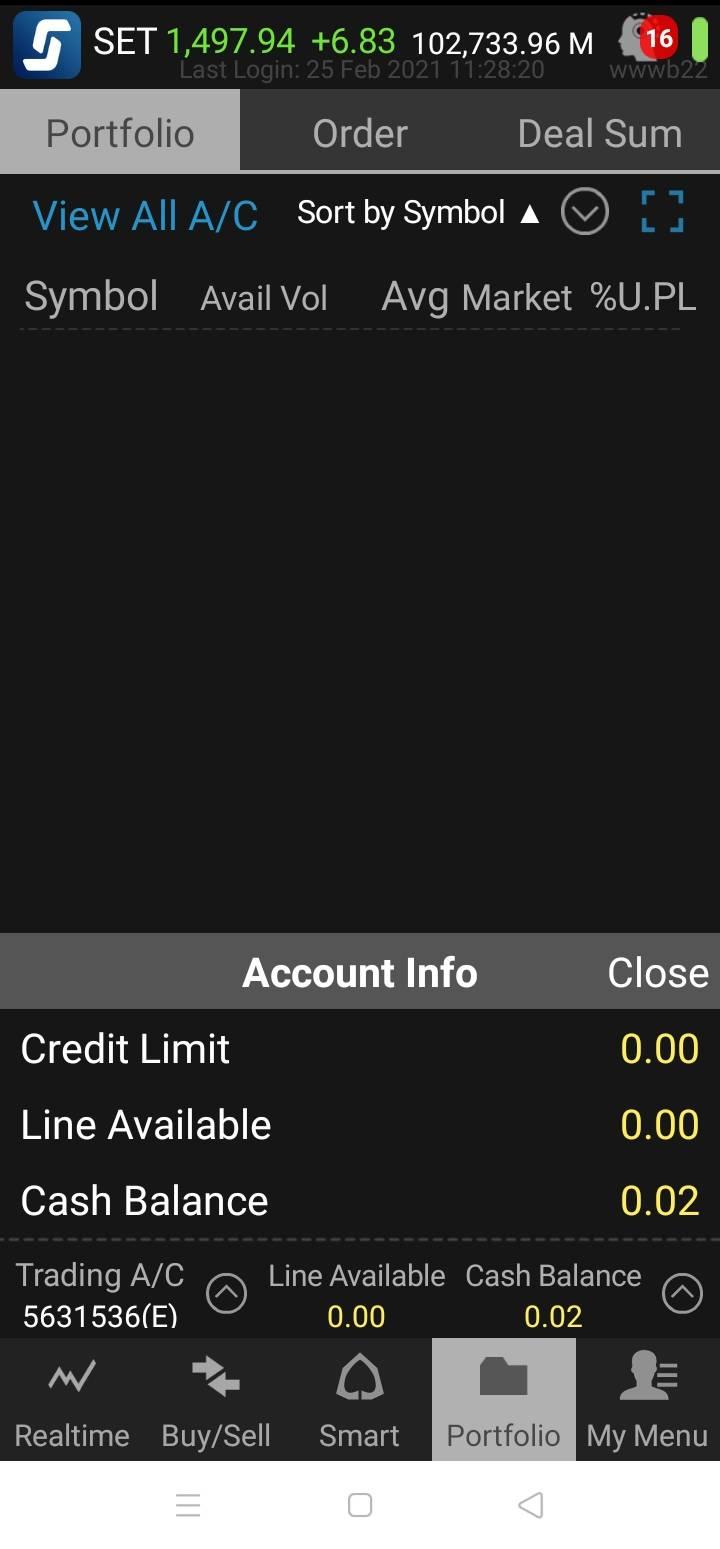Screen dimensions: 720x1549
Task: Change Sort by Symbol order
Action: point(418,213)
